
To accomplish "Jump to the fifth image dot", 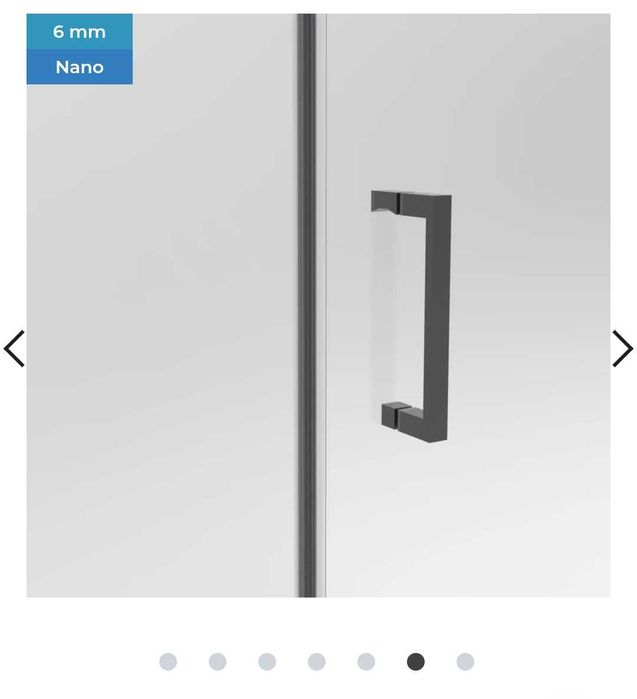I will [366, 662].
